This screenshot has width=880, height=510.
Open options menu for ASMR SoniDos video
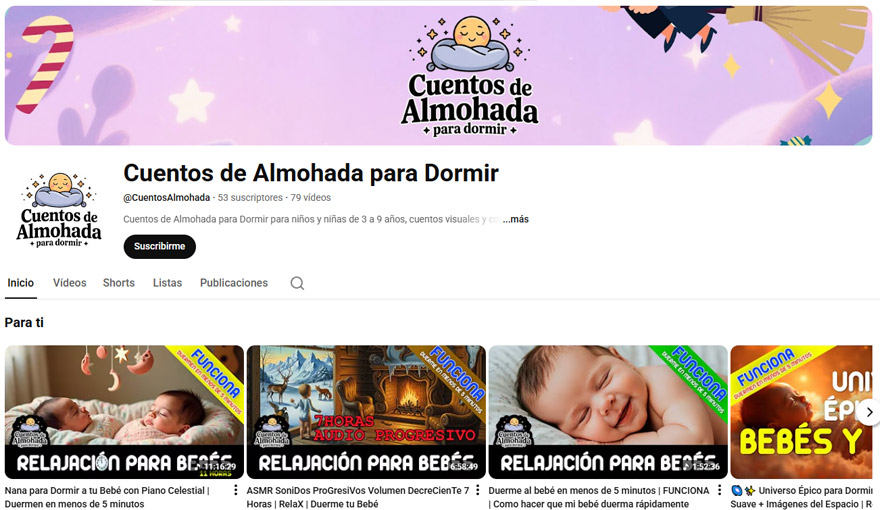tap(478, 491)
